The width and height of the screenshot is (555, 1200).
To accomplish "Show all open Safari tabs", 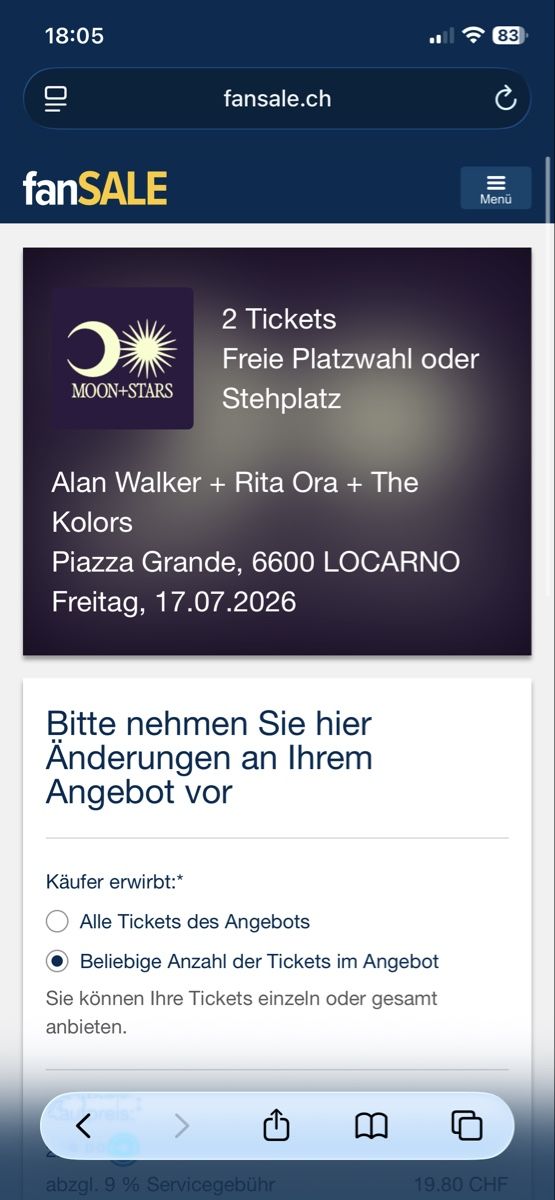I will click(x=466, y=1126).
